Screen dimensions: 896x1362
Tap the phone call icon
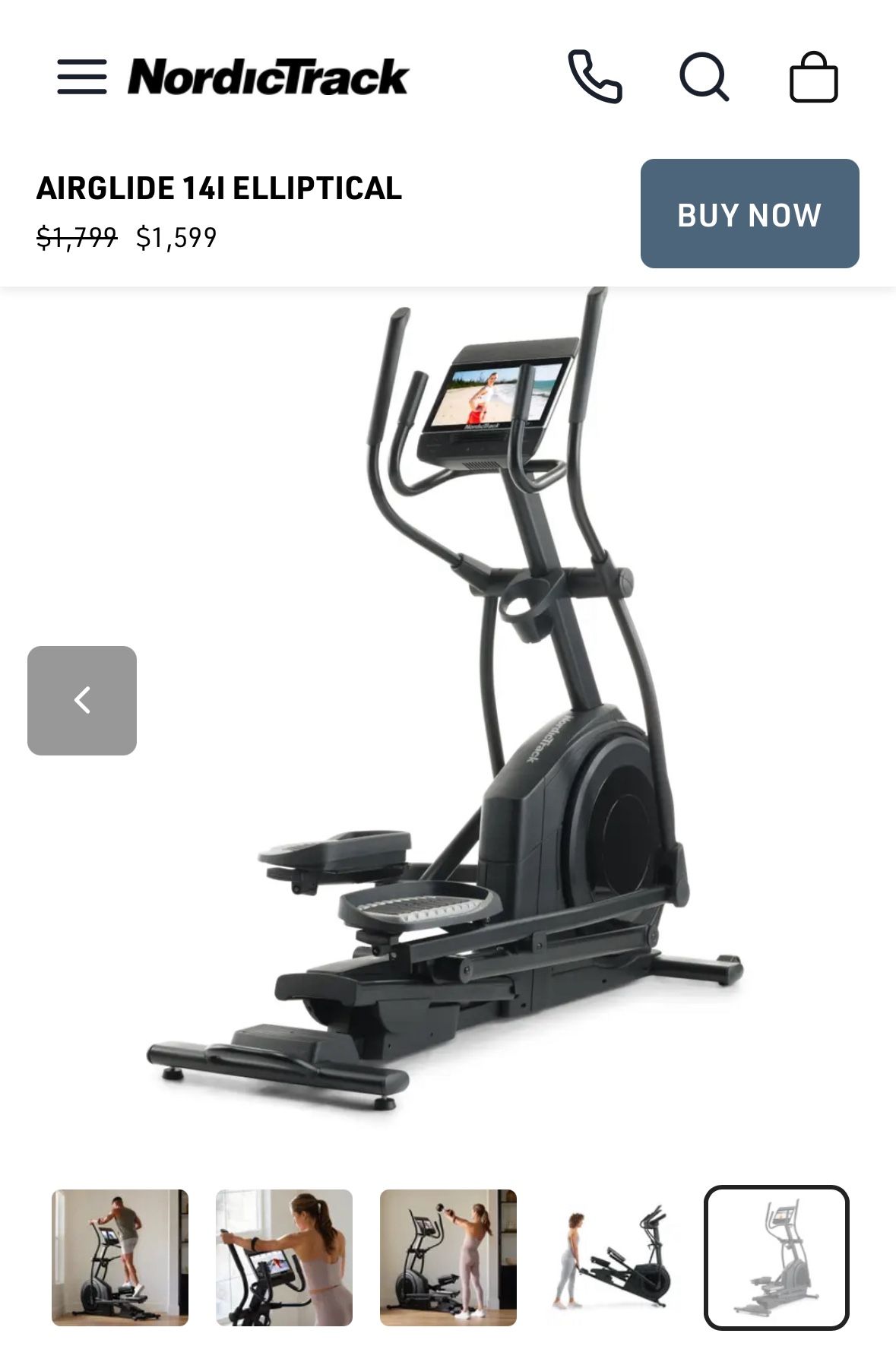595,77
